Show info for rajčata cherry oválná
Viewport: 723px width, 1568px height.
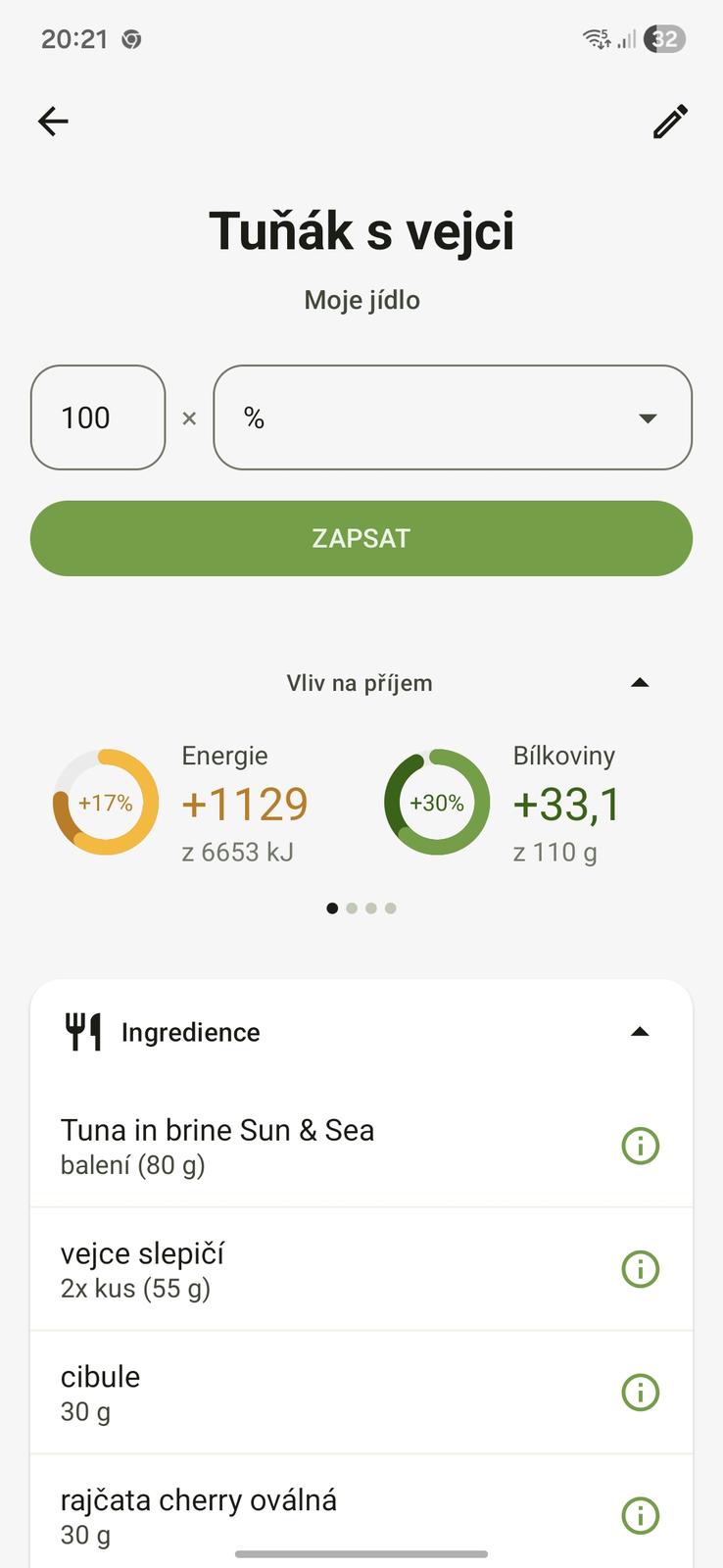[641, 1516]
